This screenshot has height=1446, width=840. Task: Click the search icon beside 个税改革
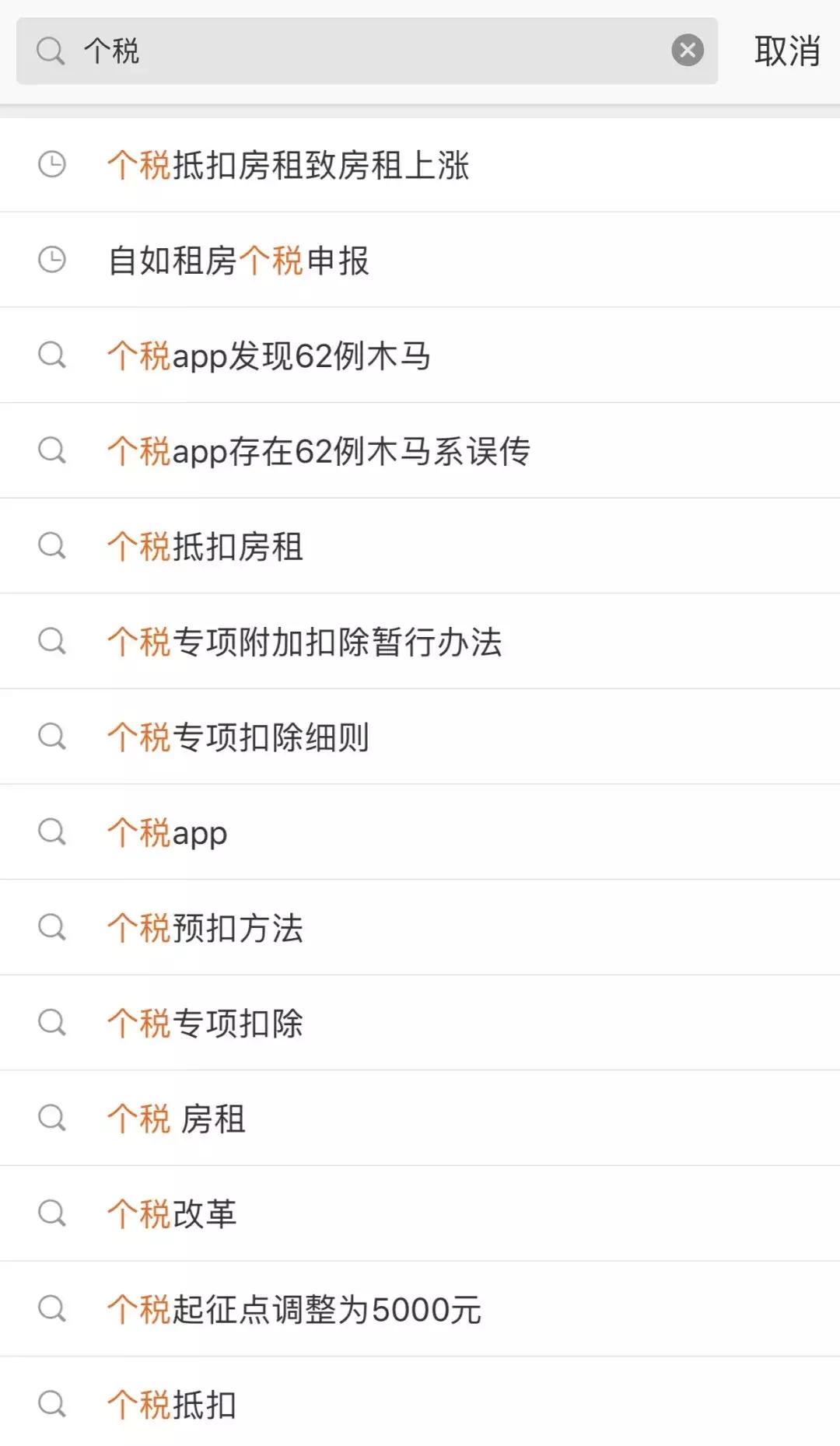pyautogui.click(x=52, y=1213)
